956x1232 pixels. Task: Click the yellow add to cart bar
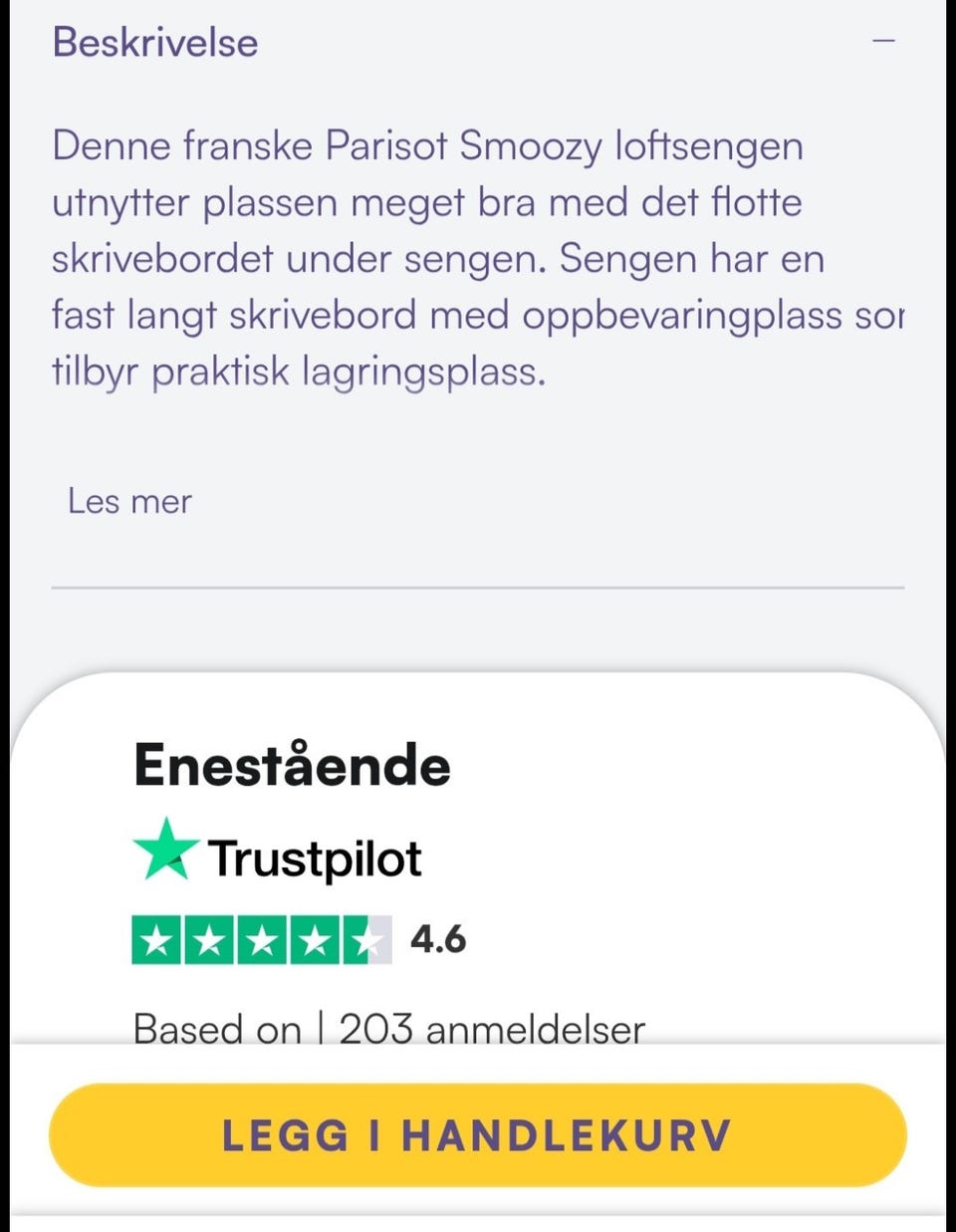(x=478, y=1133)
